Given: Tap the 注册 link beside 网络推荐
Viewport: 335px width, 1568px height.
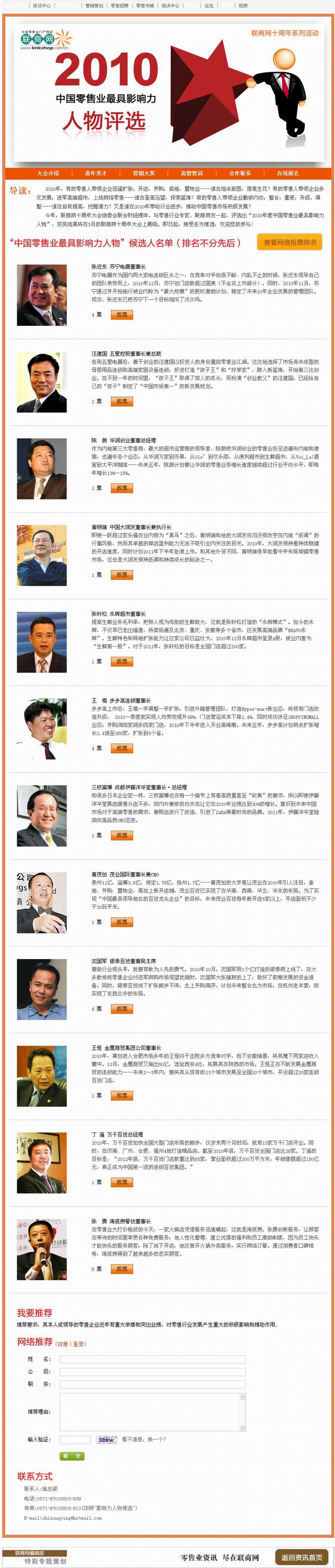Looking at the screenshot, I should [x=62, y=1344].
